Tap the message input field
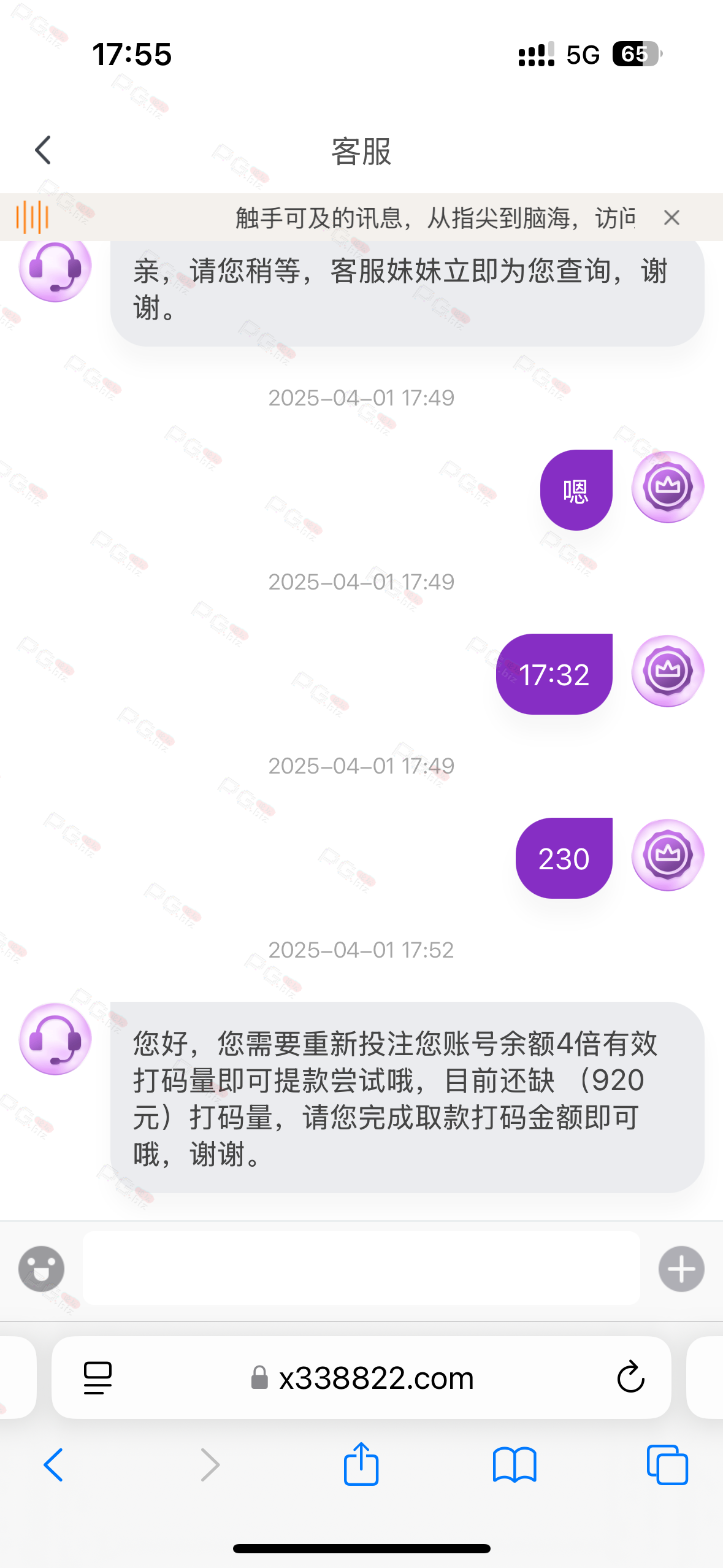The width and height of the screenshot is (723, 1568). point(361,1268)
